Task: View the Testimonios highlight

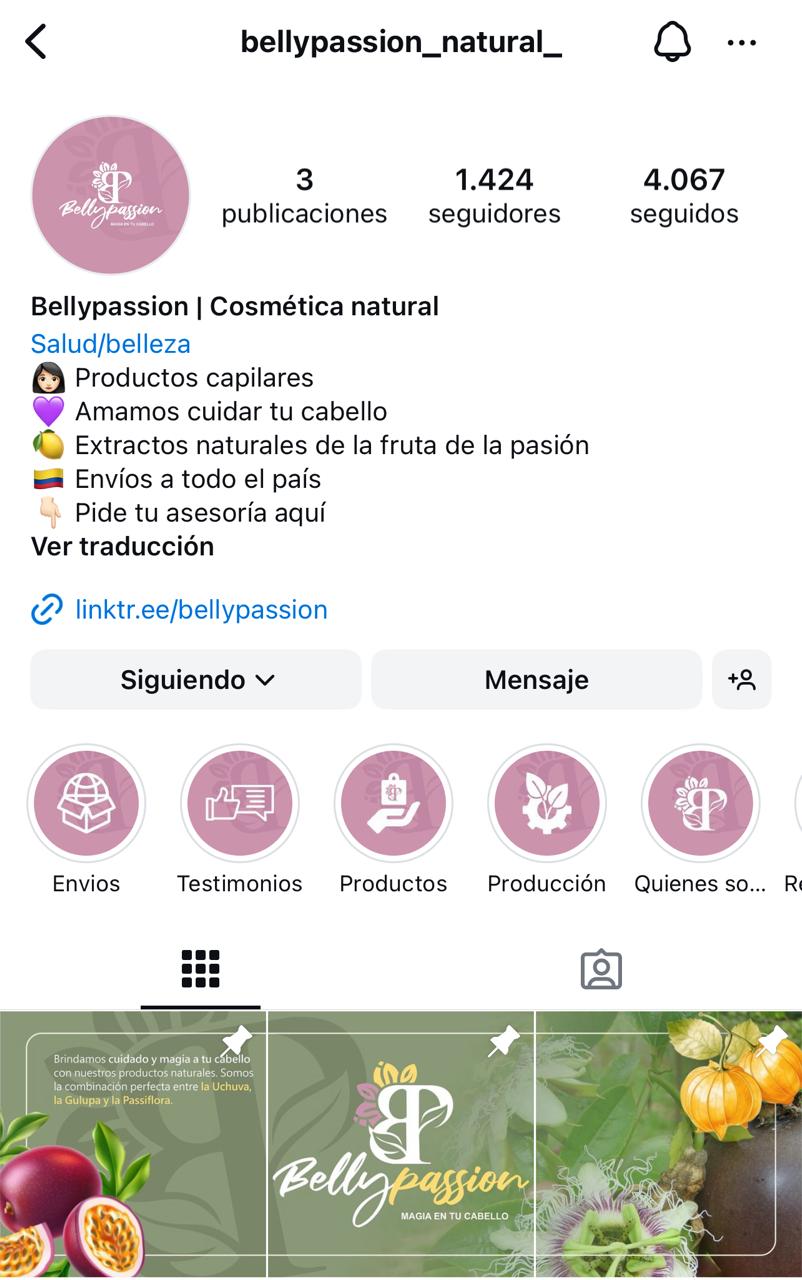Action: click(x=240, y=803)
